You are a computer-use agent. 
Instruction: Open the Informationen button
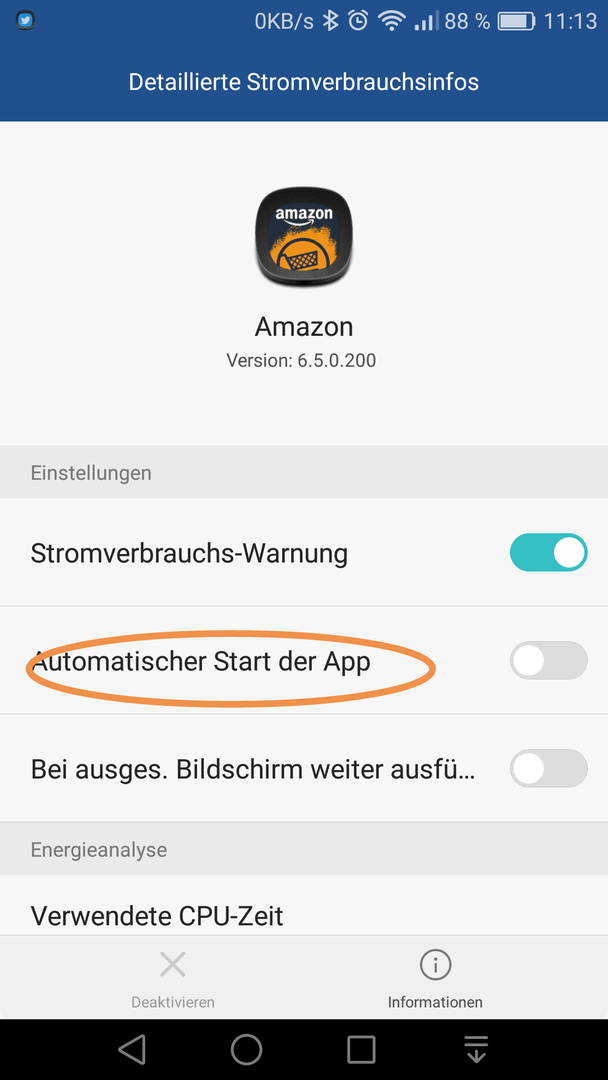tap(435, 979)
